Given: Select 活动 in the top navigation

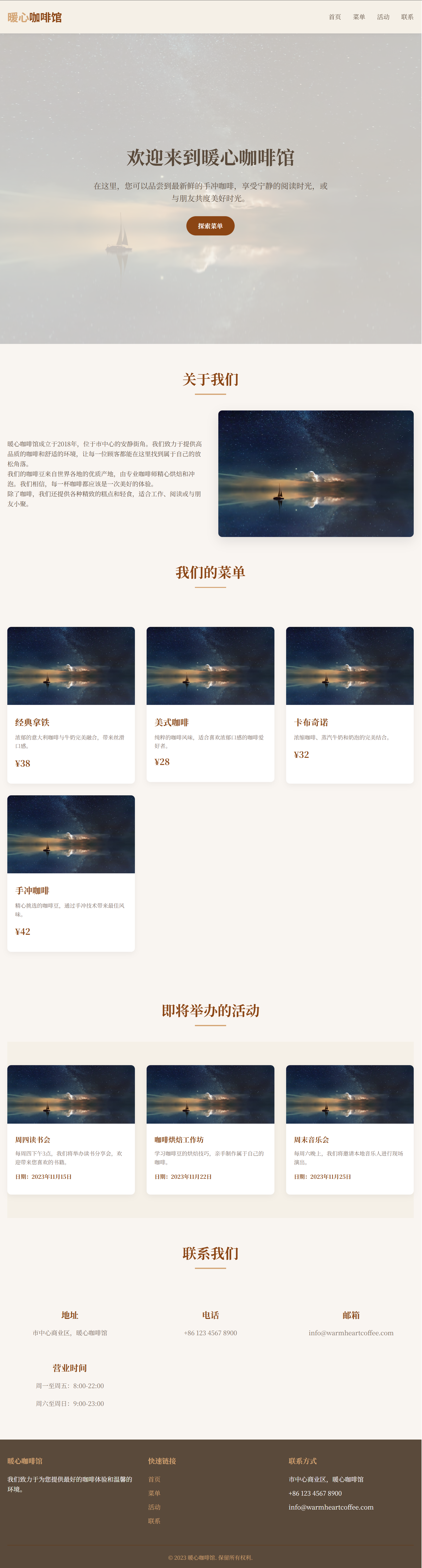Looking at the screenshot, I should (383, 17).
